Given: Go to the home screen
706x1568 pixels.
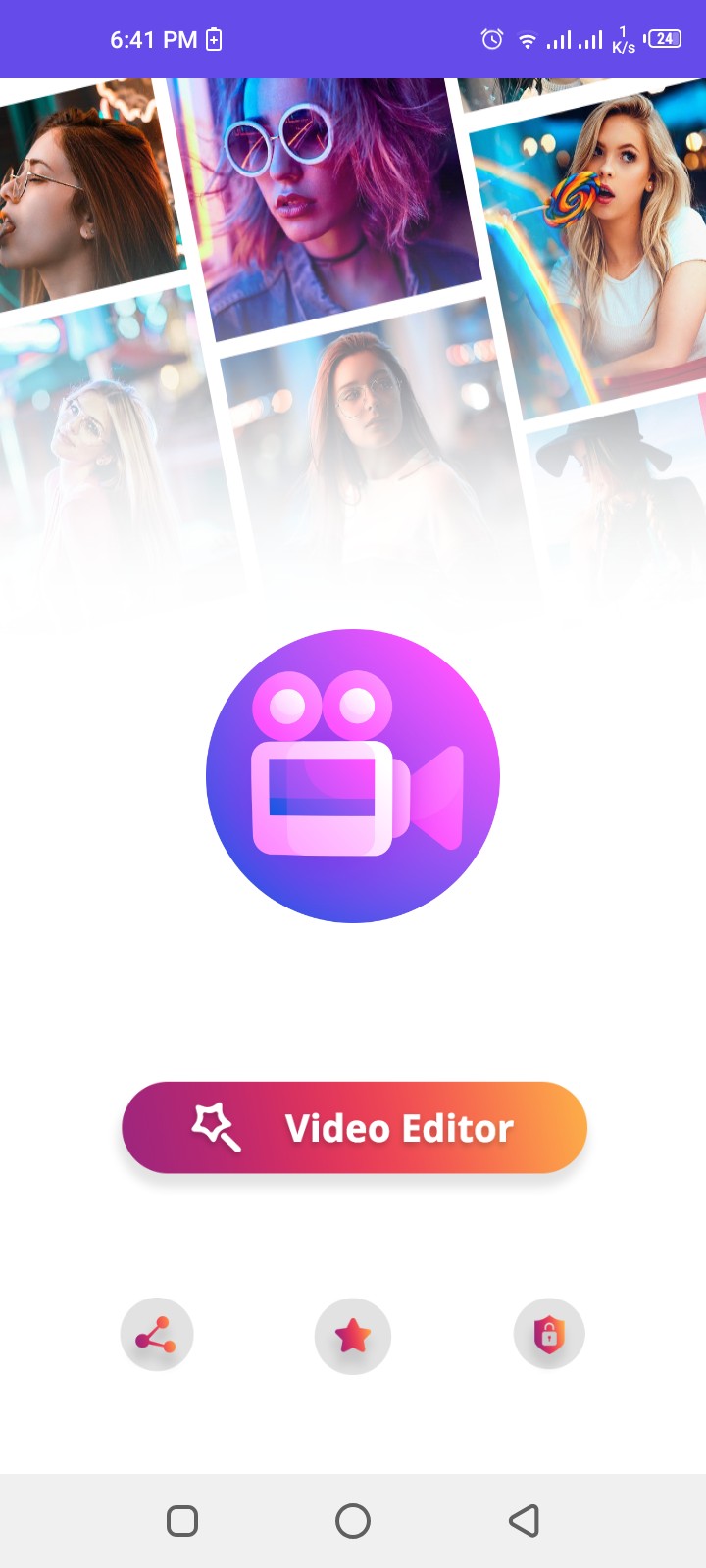Looking at the screenshot, I should 353,1521.
